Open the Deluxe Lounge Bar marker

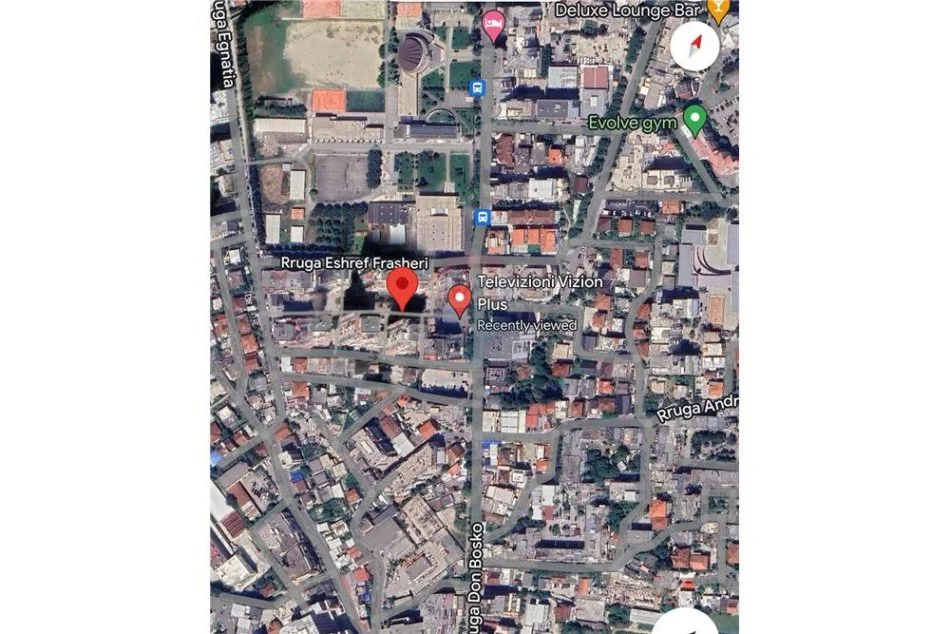[x=717, y=10]
